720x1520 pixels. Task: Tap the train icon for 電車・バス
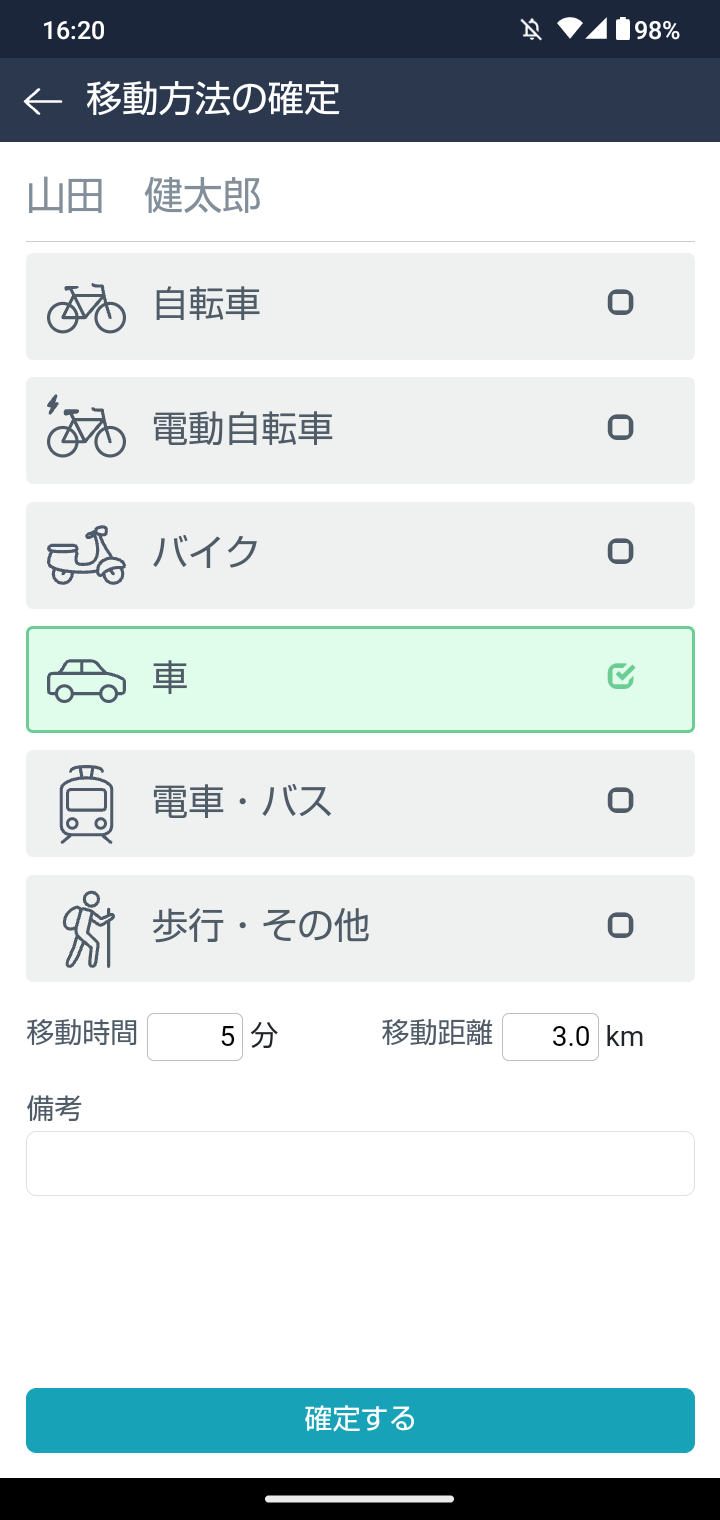coord(86,802)
